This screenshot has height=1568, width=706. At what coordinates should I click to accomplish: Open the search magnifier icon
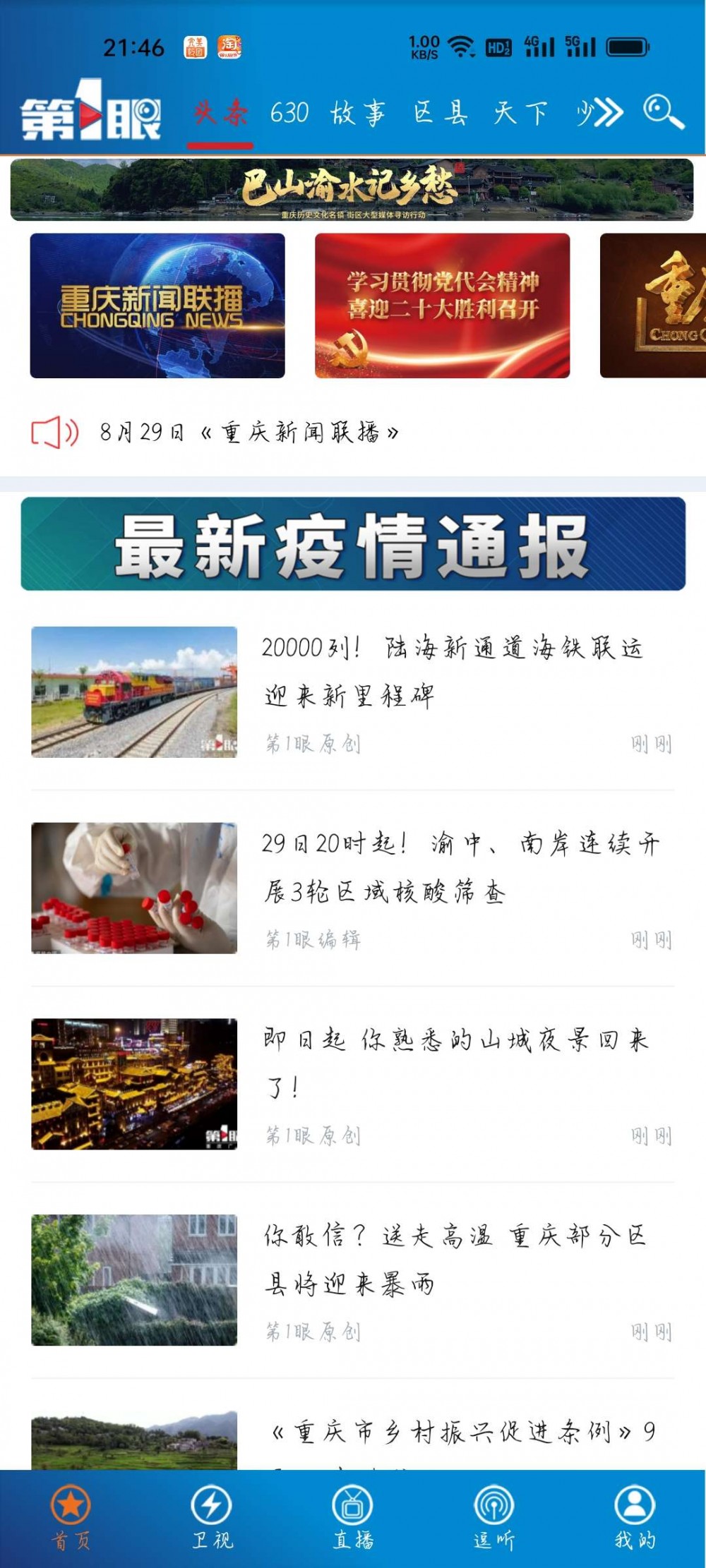click(x=663, y=113)
